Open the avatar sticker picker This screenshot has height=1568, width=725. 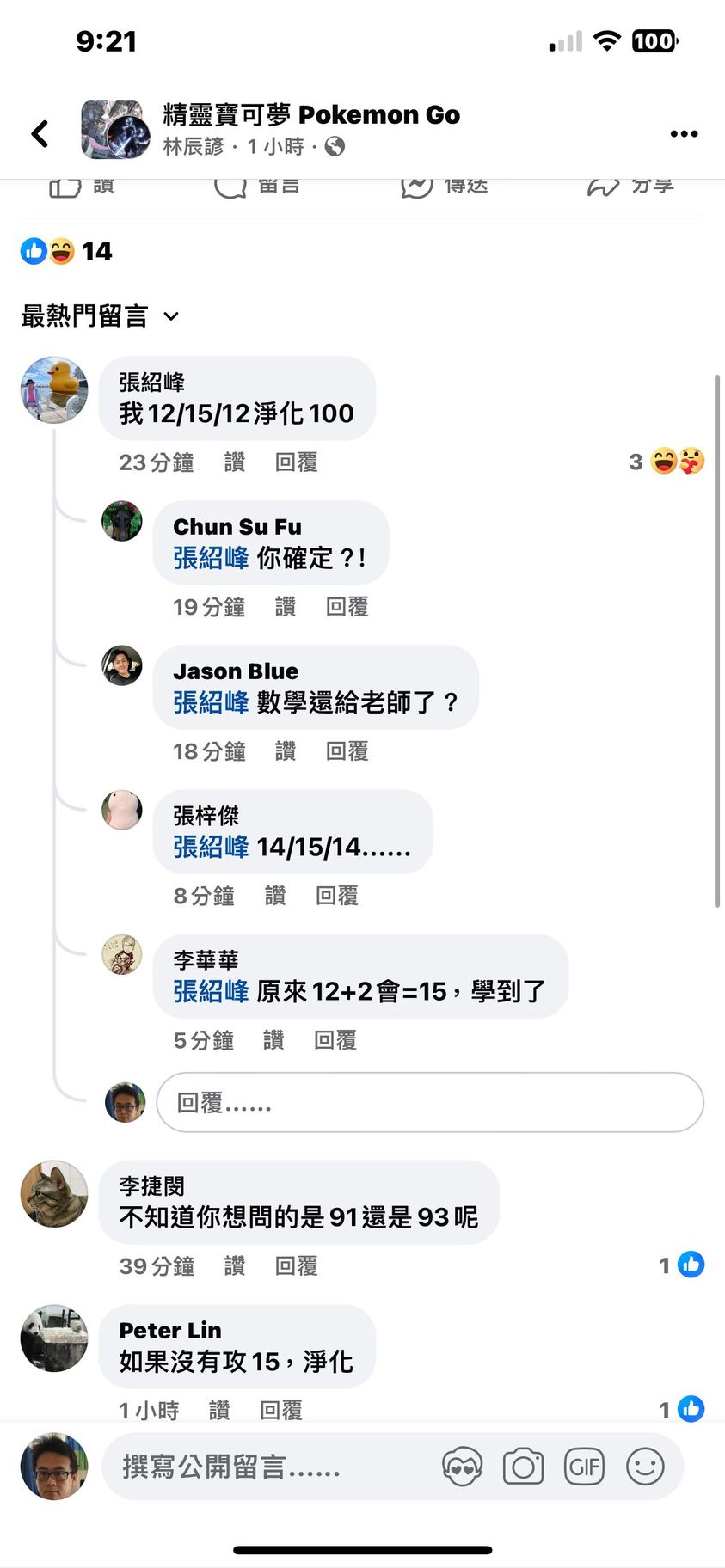coord(462,1467)
